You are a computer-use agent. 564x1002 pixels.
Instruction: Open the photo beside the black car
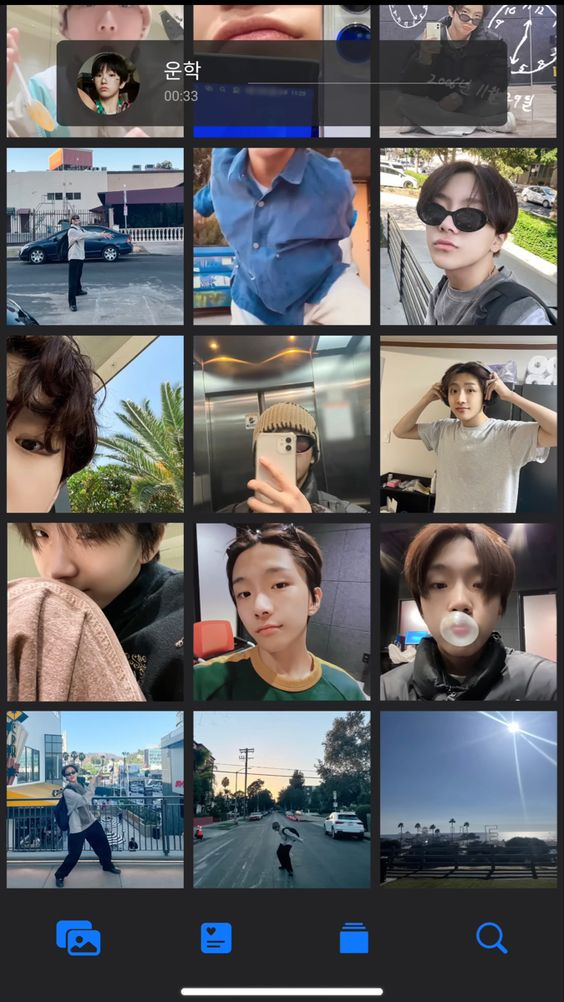[95, 236]
